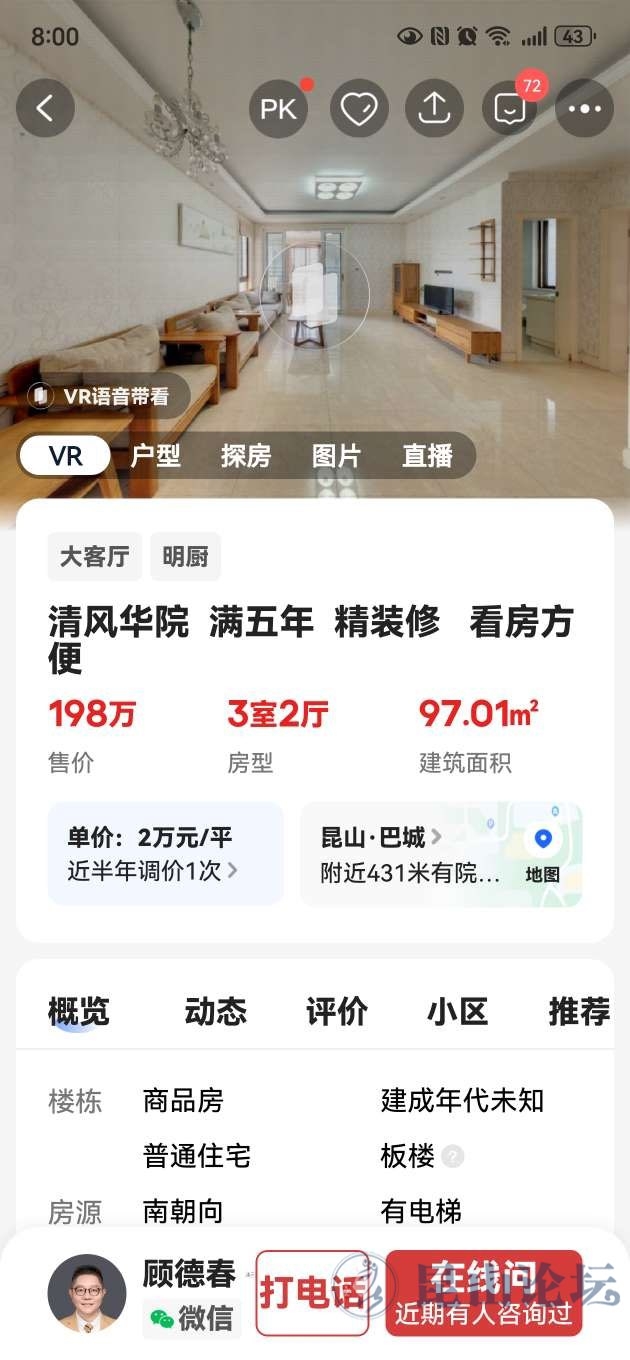Open the messages icon with 72 badge
630x1360 pixels.
click(x=510, y=108)
